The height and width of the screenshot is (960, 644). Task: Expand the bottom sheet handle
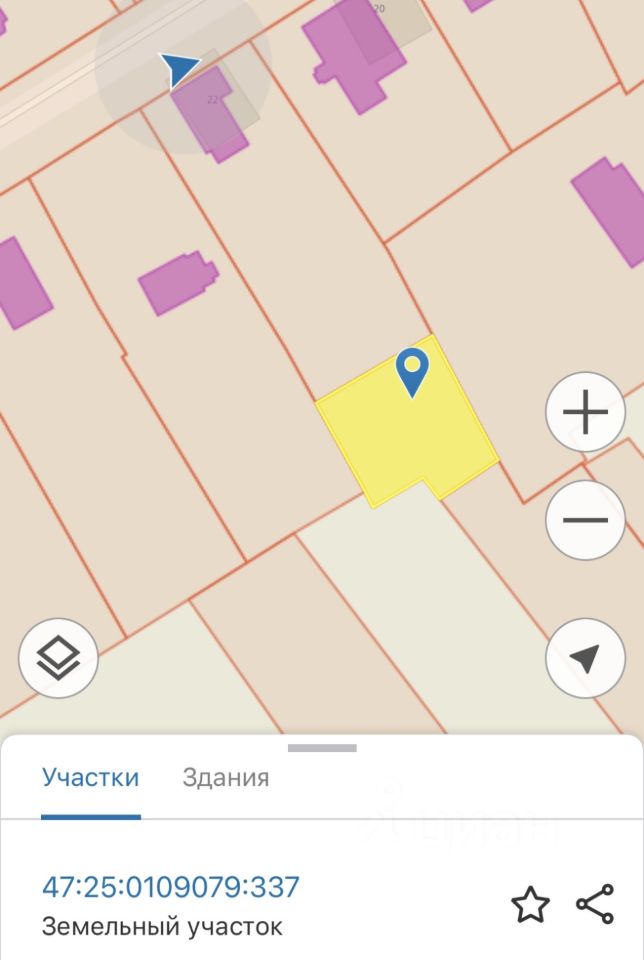322,748
